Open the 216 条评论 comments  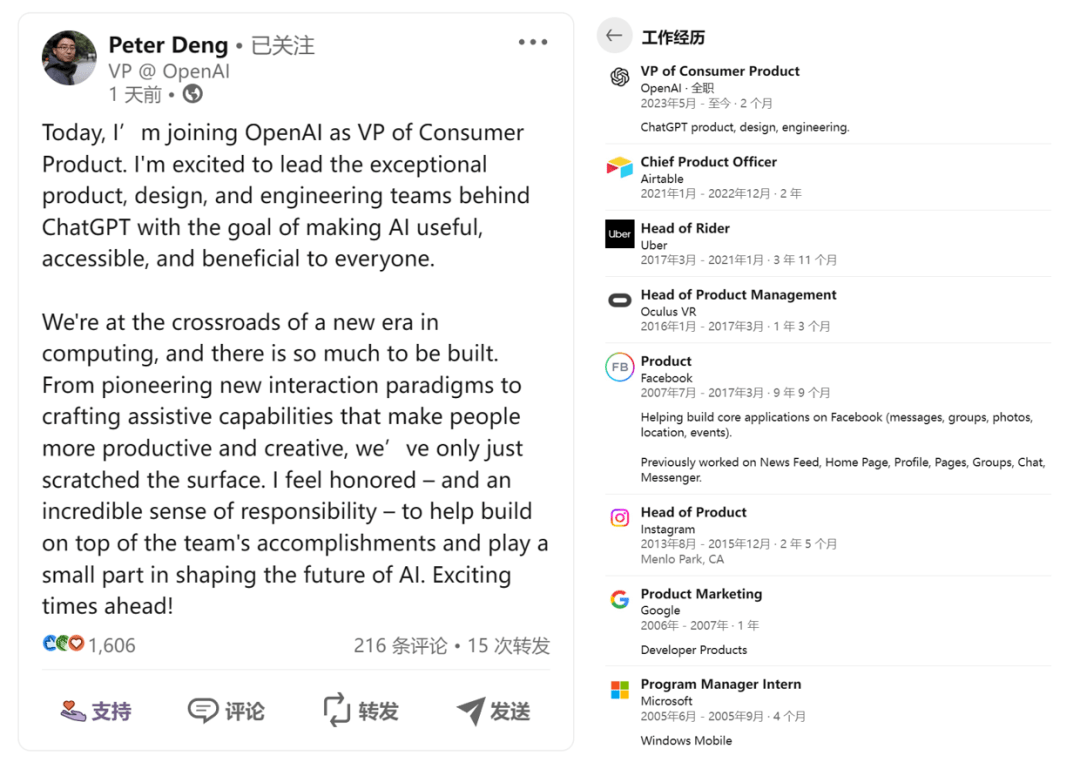pyautogui.click(x=400, y=645)
